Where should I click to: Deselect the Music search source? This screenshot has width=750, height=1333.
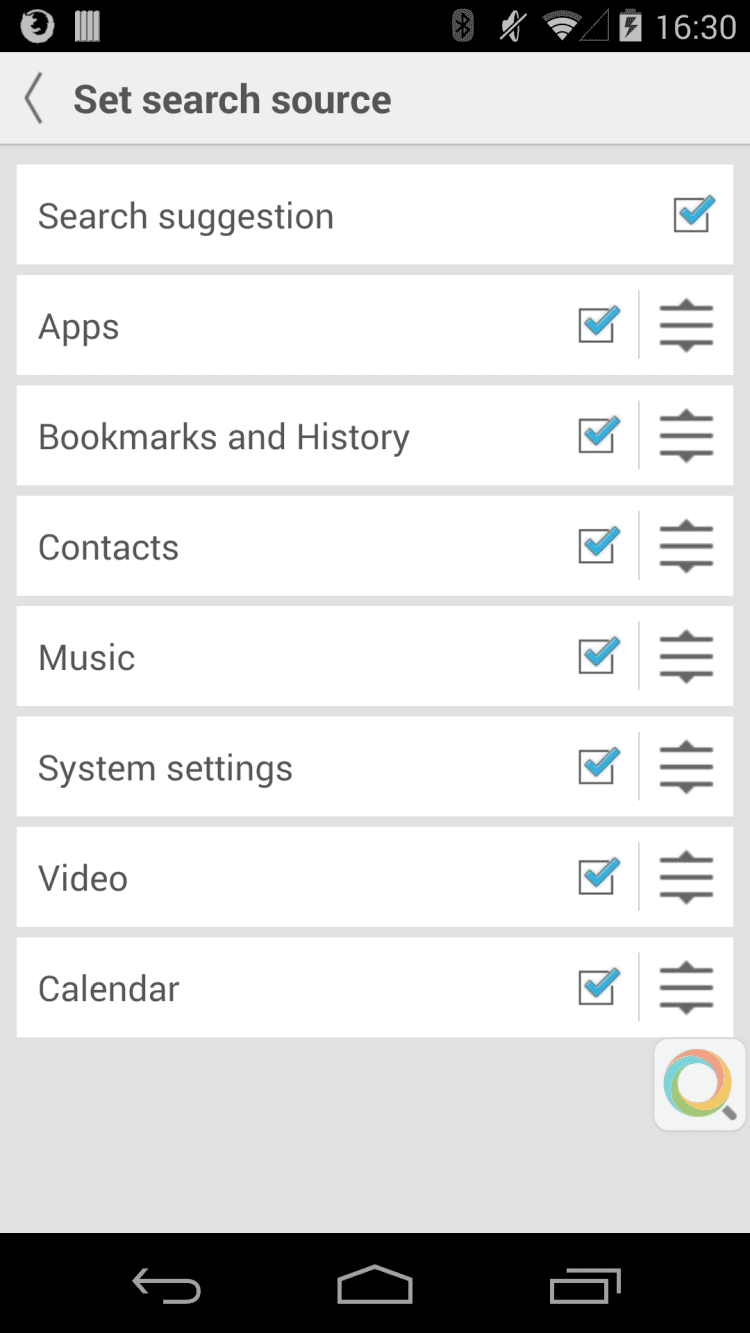coord(598,657)
